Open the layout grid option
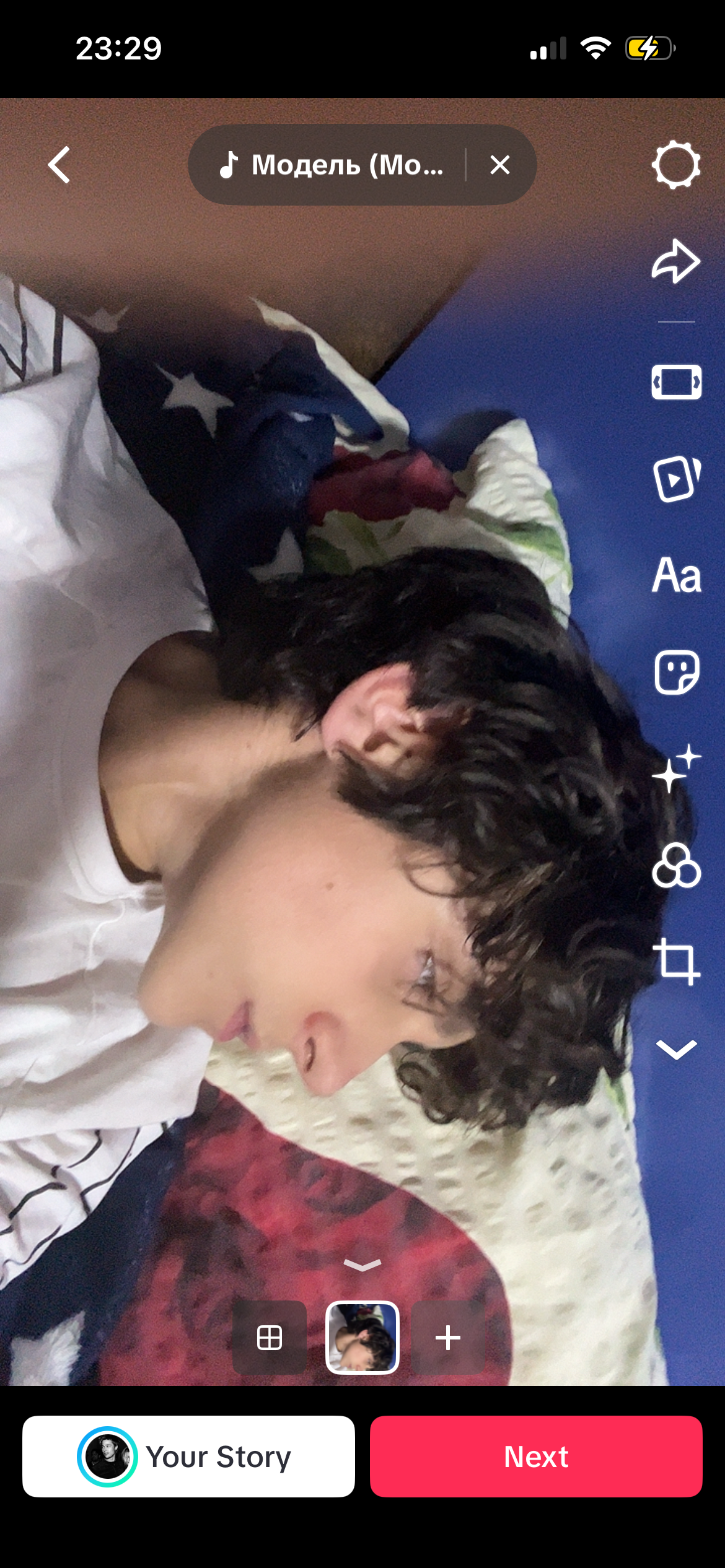The width and height of the screenshot is (725, 1568). pos(270,1338)
